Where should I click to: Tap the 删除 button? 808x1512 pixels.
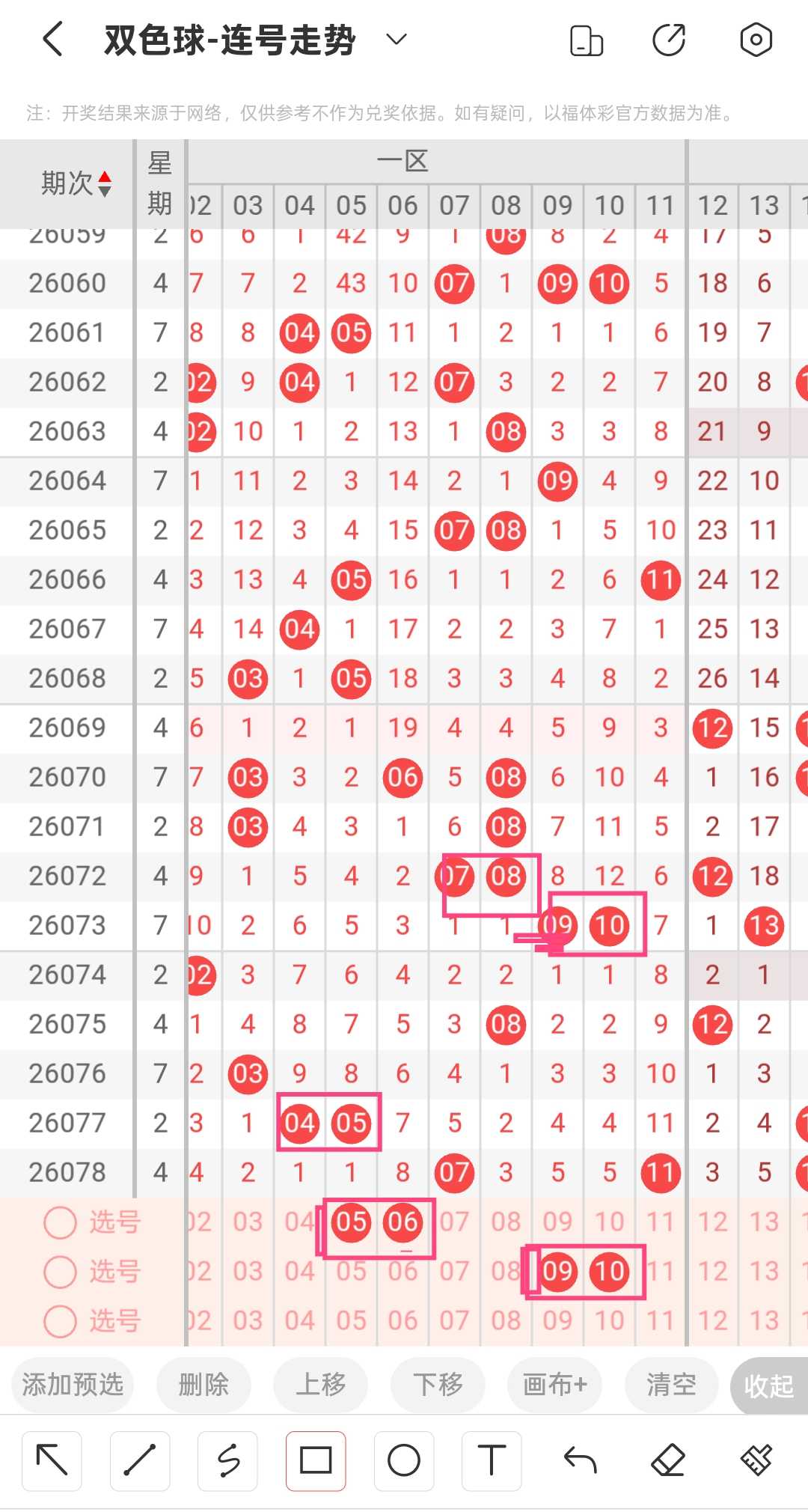203,1385
